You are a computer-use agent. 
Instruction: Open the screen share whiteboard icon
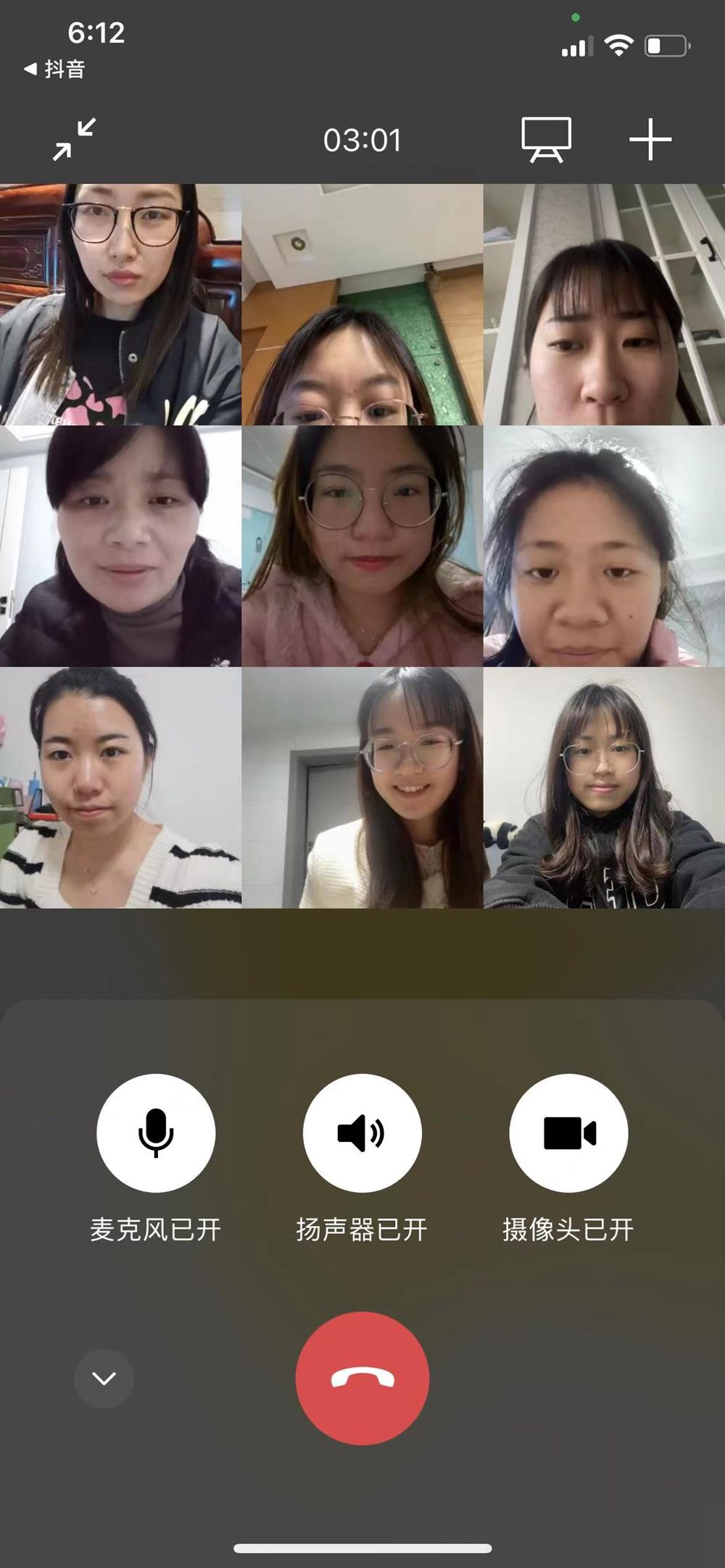click(546, 139)
